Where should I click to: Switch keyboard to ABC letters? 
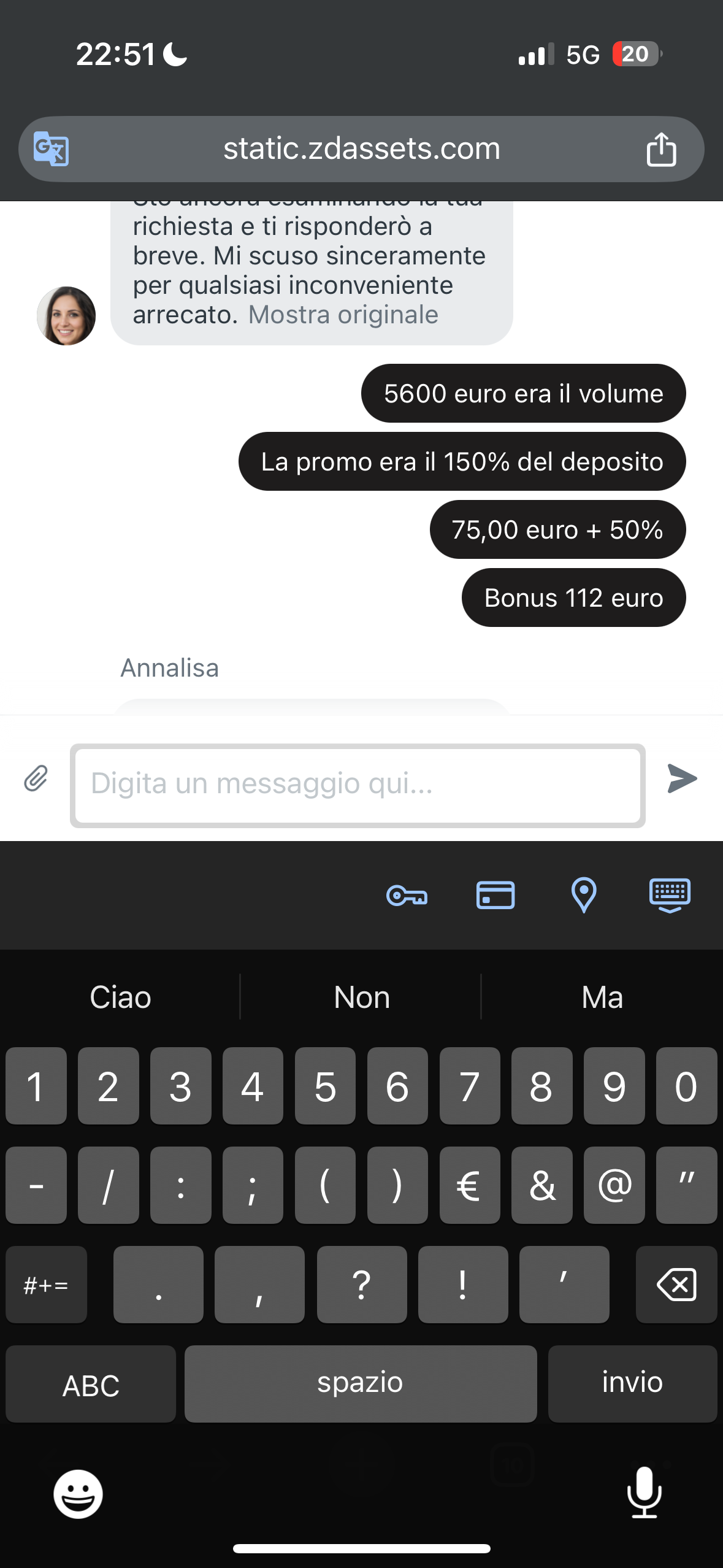pos(91,1384)
